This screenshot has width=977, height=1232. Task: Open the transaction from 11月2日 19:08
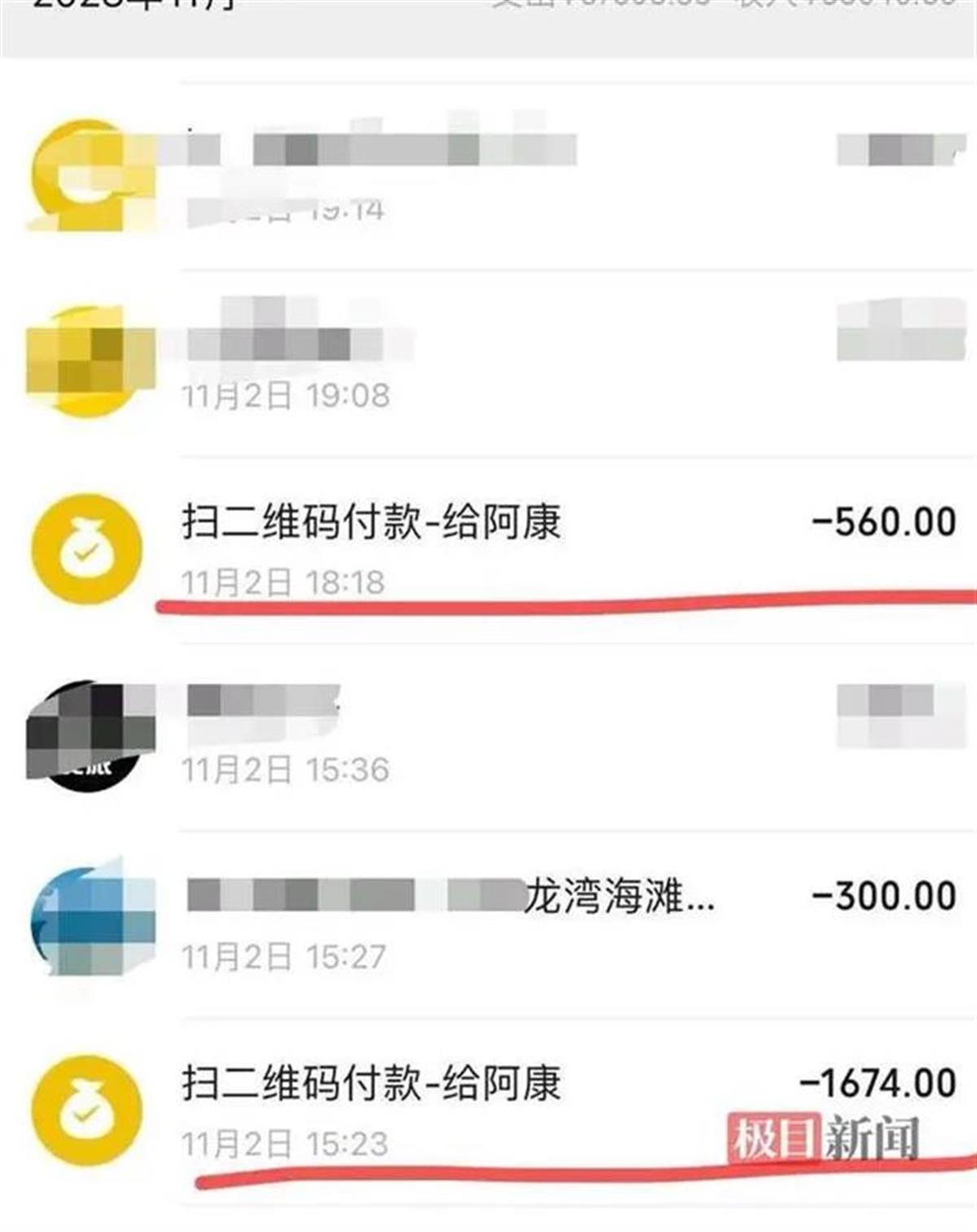click(488, 362)
